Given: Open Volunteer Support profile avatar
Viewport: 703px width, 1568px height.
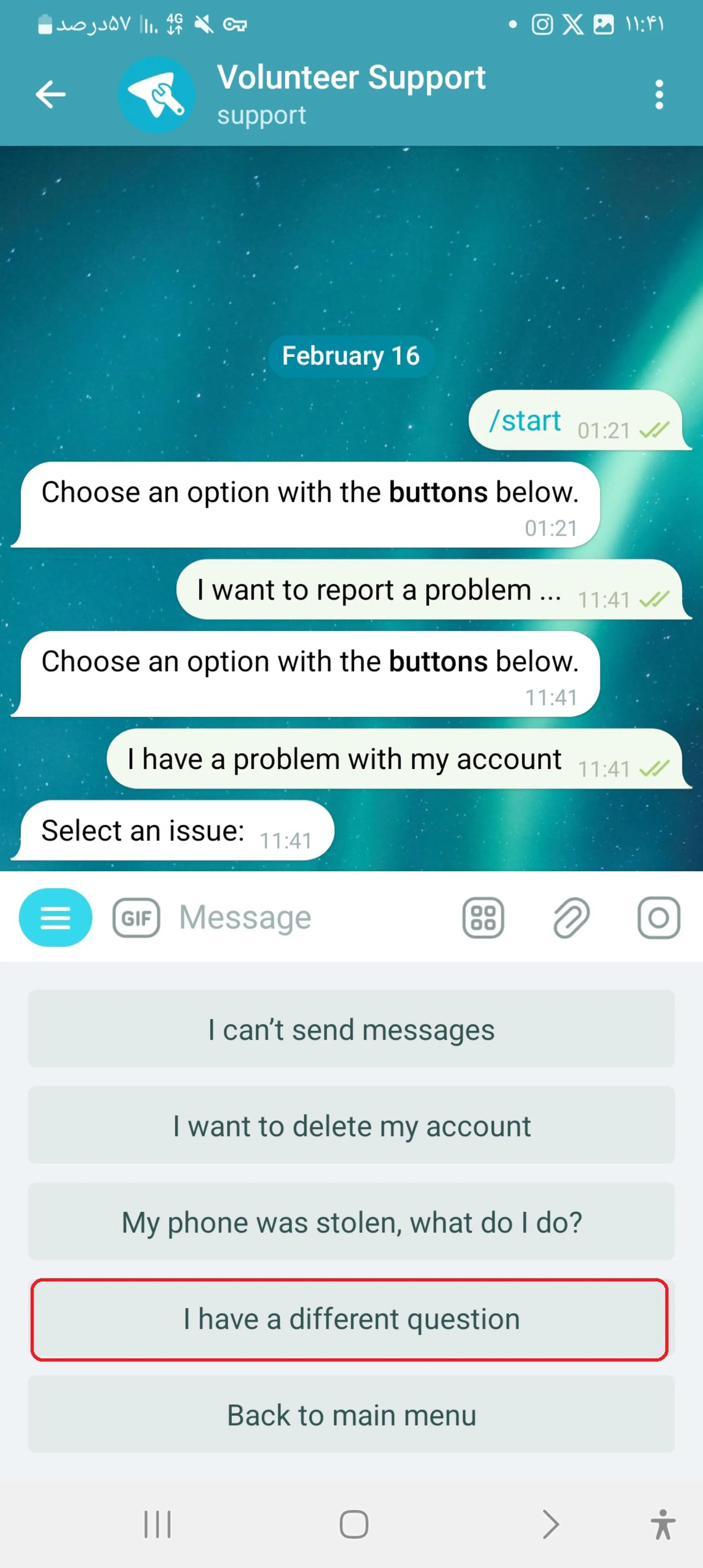Looking at the screenshot, I should [x=156, y=94].
